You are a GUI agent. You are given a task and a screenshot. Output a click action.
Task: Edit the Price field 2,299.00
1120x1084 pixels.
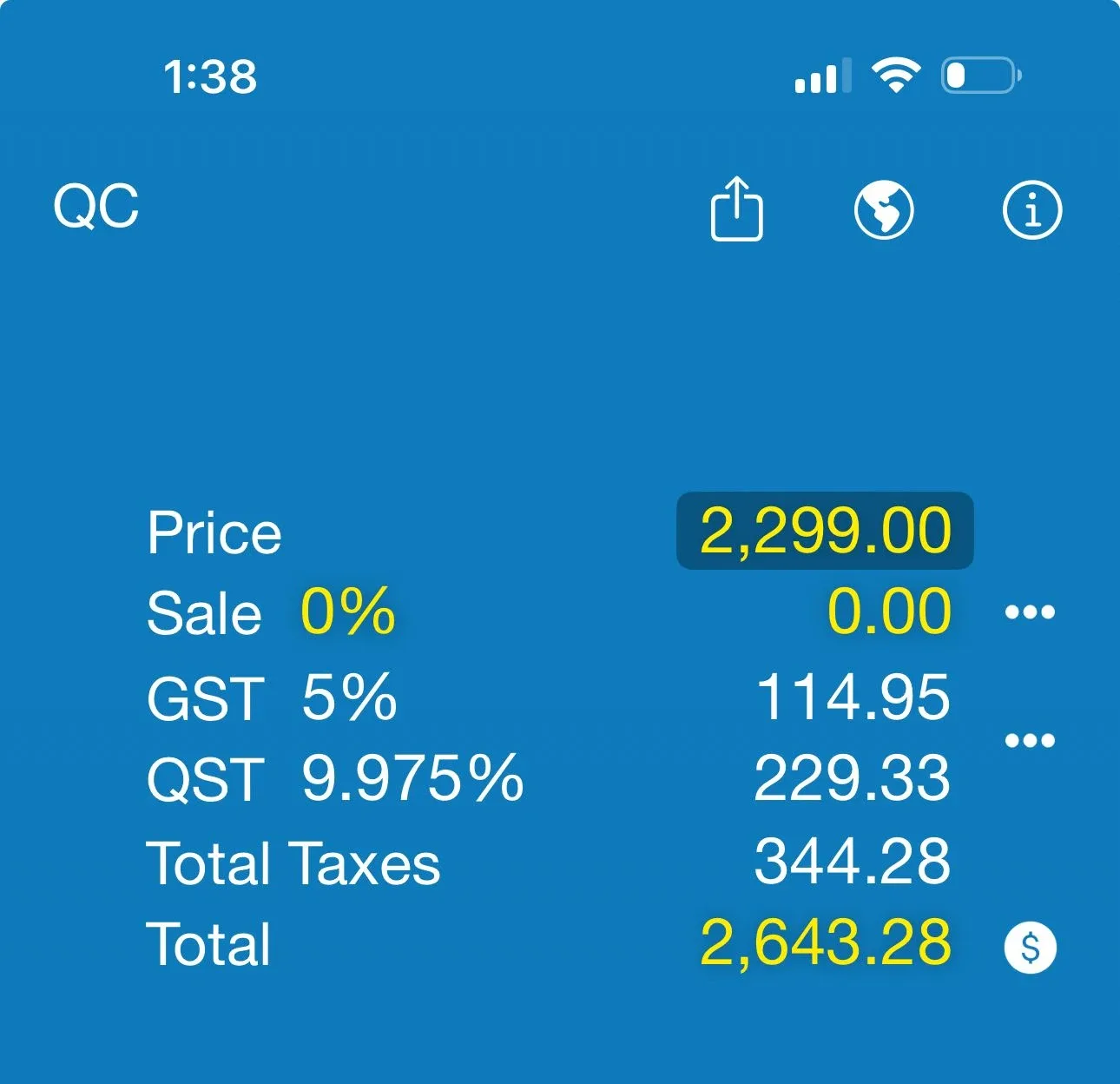tap(825, 532)
